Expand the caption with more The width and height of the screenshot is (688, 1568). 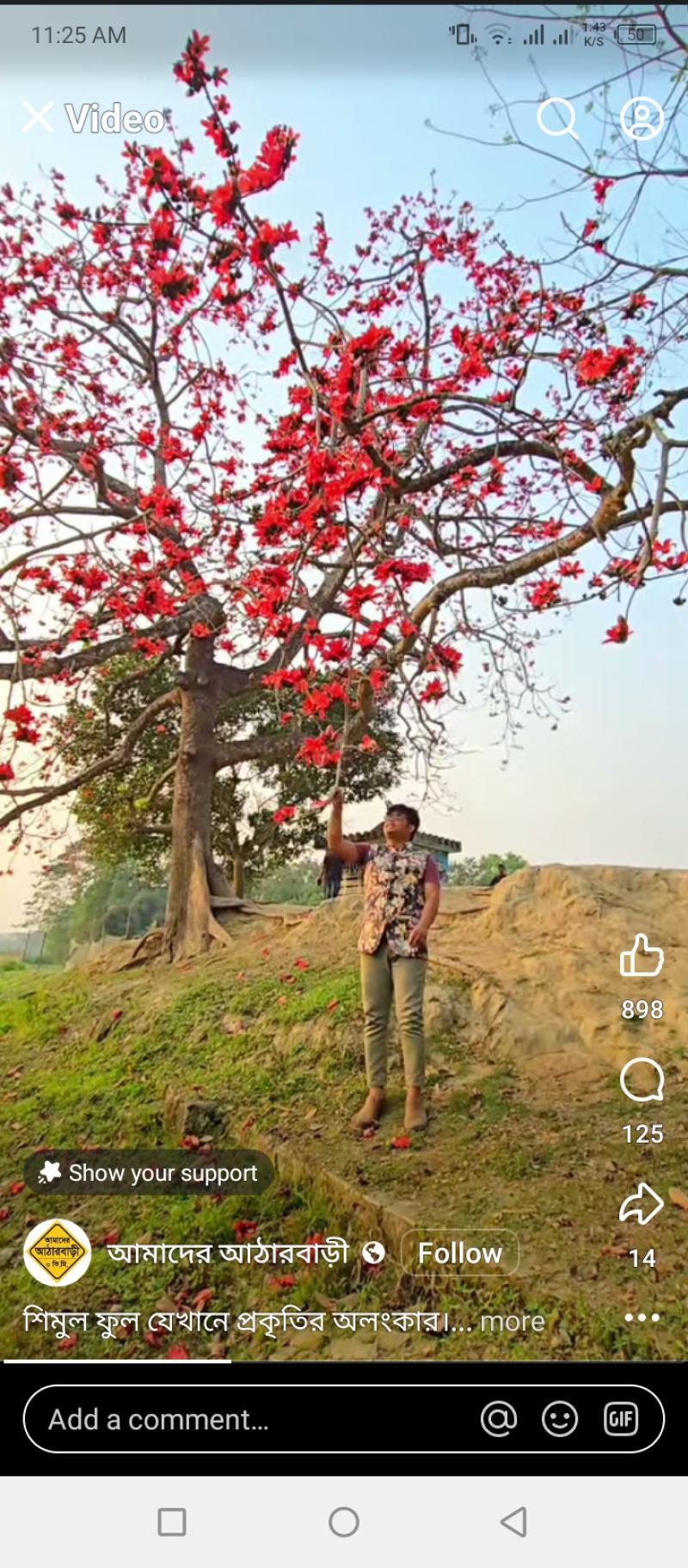pyautogui.click(x=513, y=1321)
